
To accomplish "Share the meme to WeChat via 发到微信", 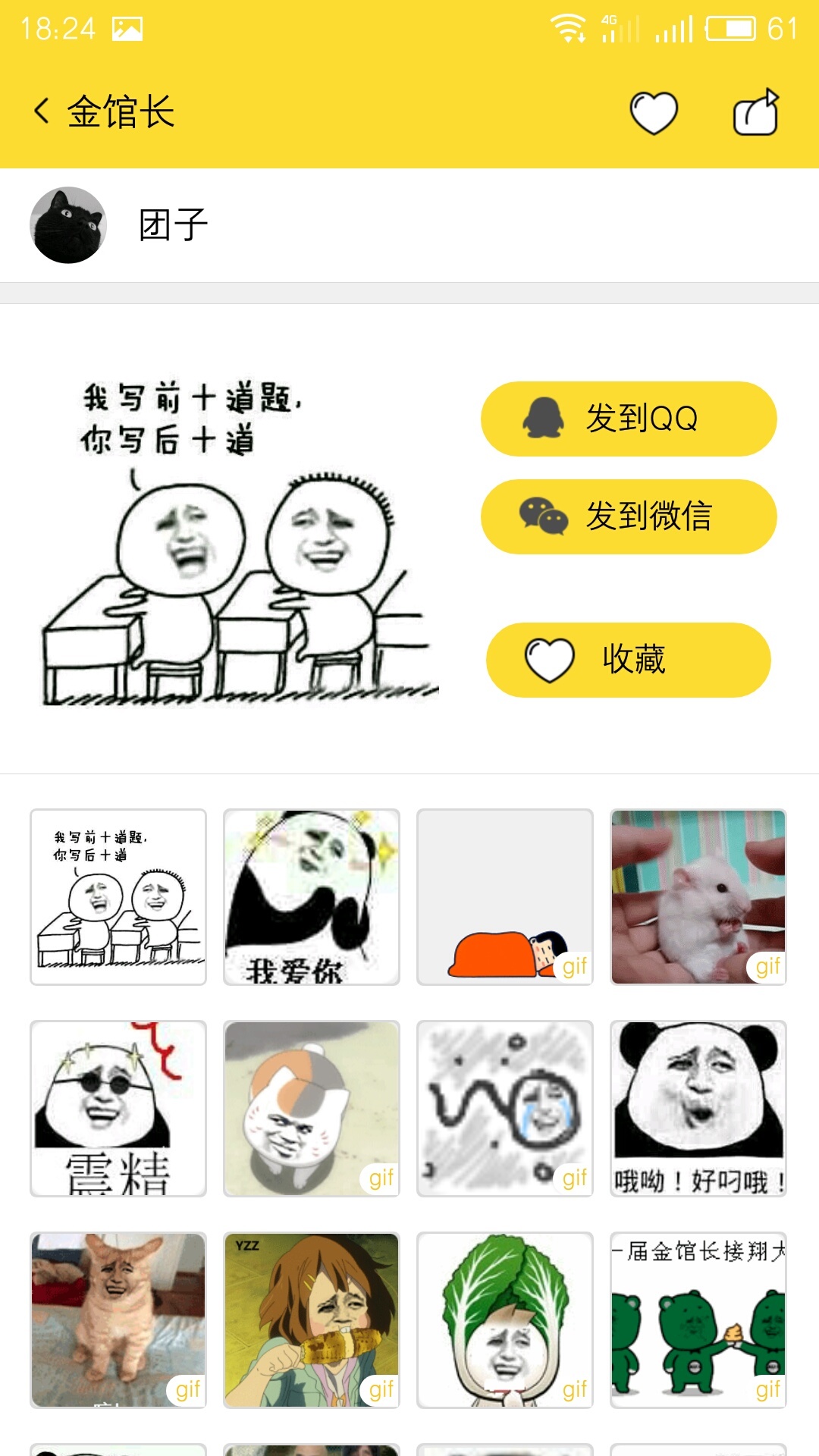I will 628,516.
